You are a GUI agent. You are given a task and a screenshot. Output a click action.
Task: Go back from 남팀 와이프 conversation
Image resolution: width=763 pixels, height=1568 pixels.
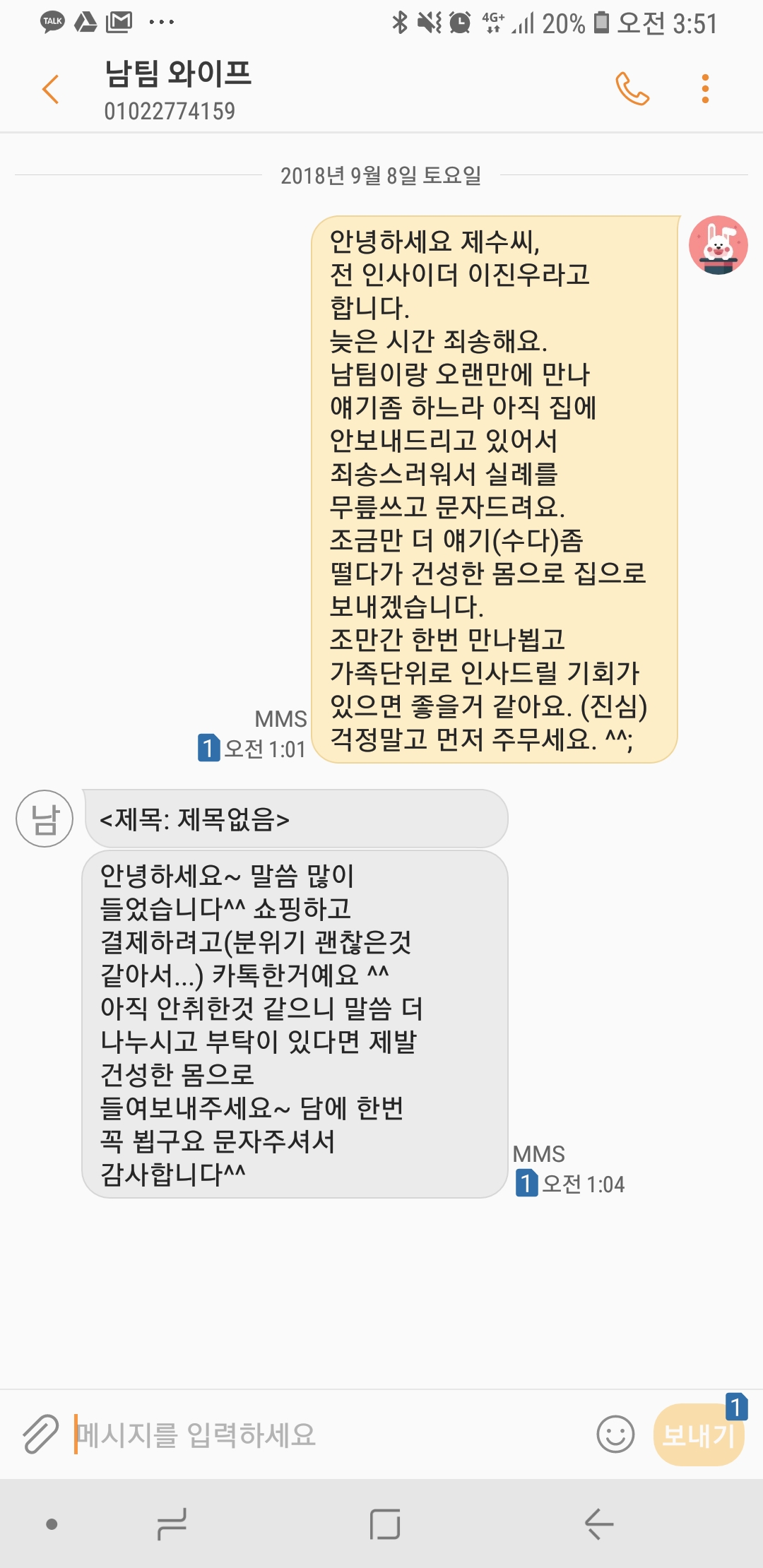click(50, 90)
